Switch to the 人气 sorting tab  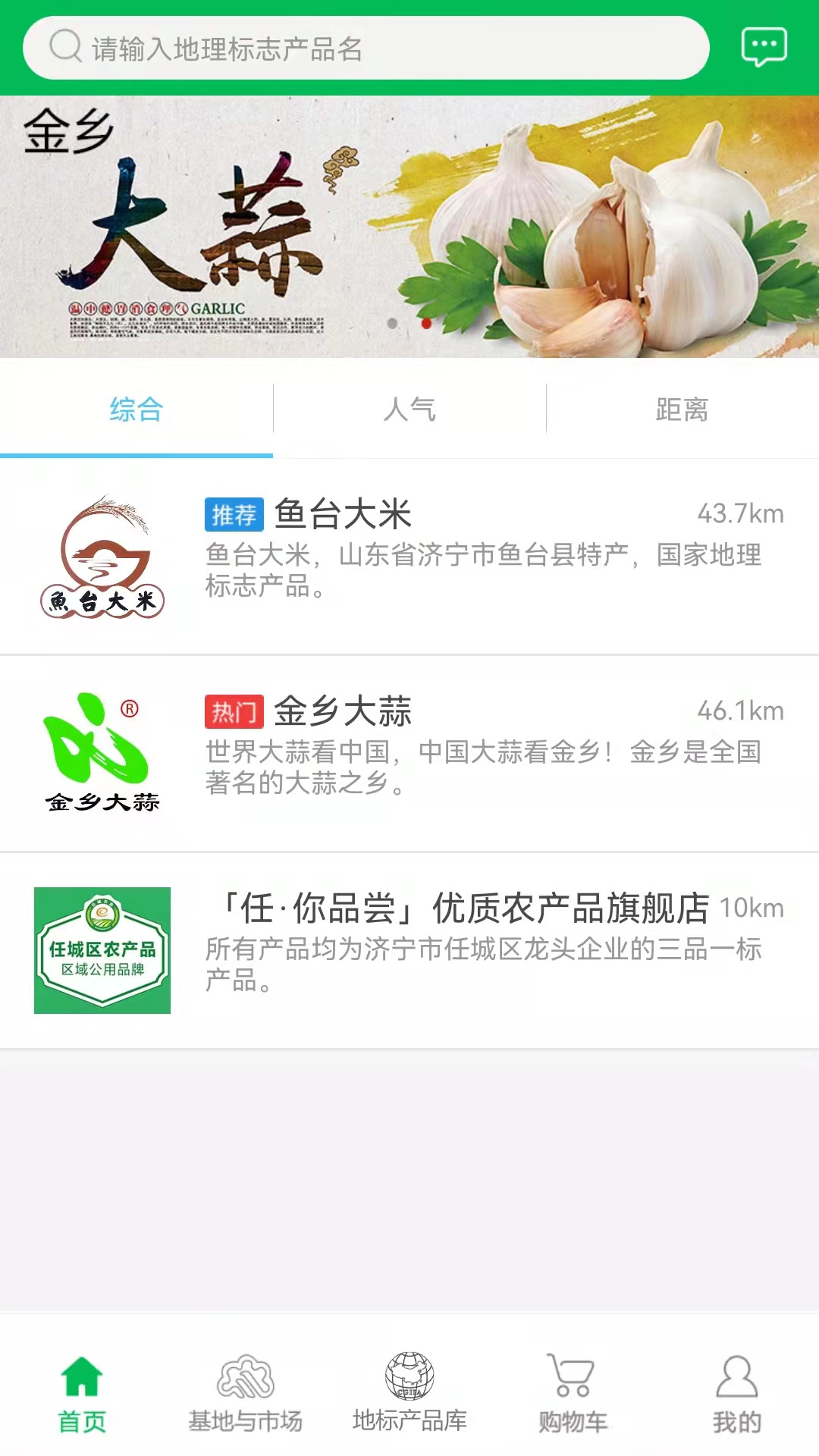(x=409, y=409)
